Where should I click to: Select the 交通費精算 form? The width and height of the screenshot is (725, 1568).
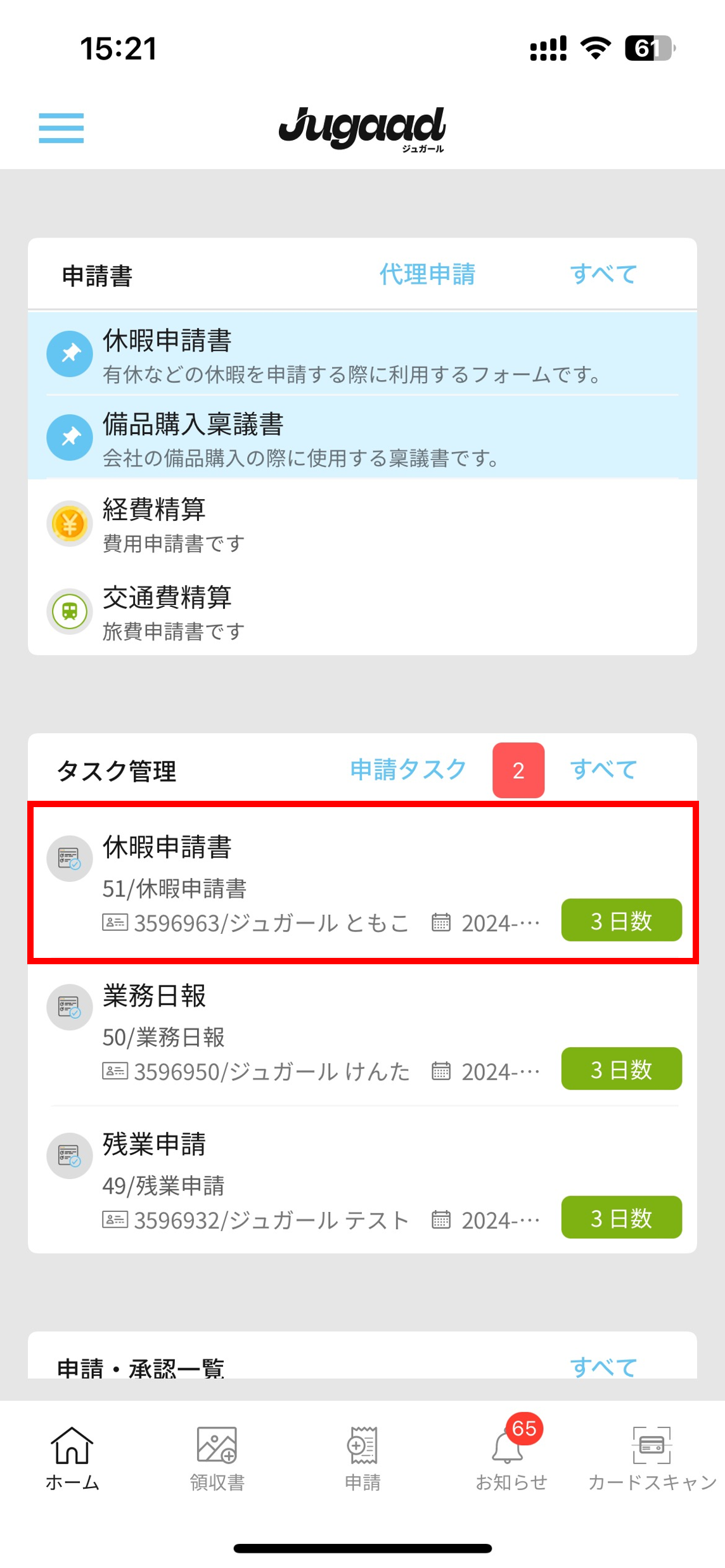(x=362, y=612)
